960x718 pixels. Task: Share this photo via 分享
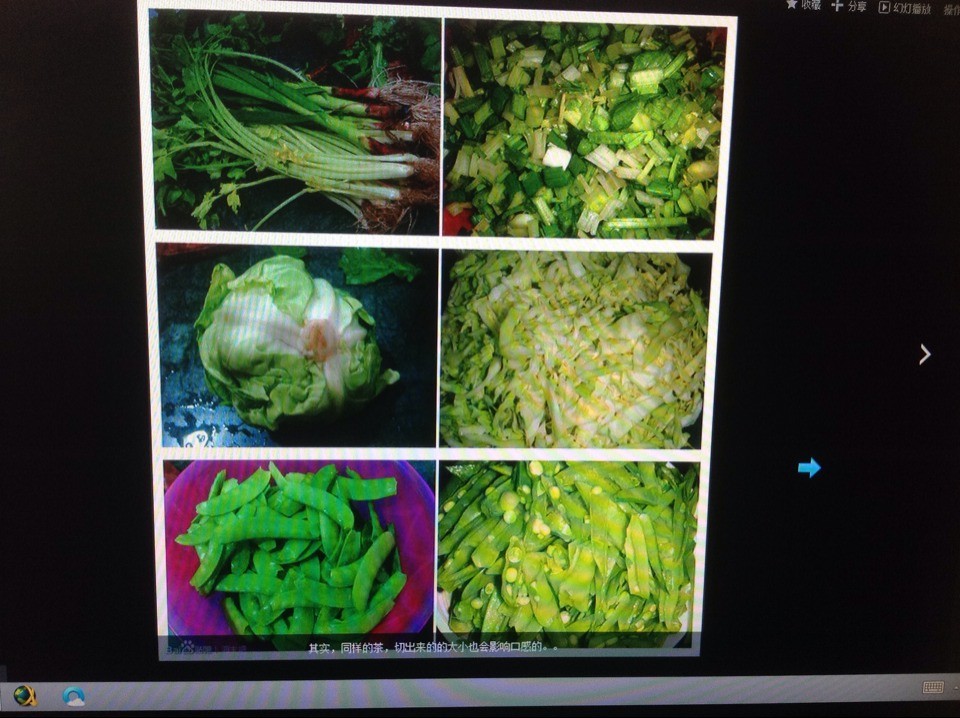click(849, 6)
